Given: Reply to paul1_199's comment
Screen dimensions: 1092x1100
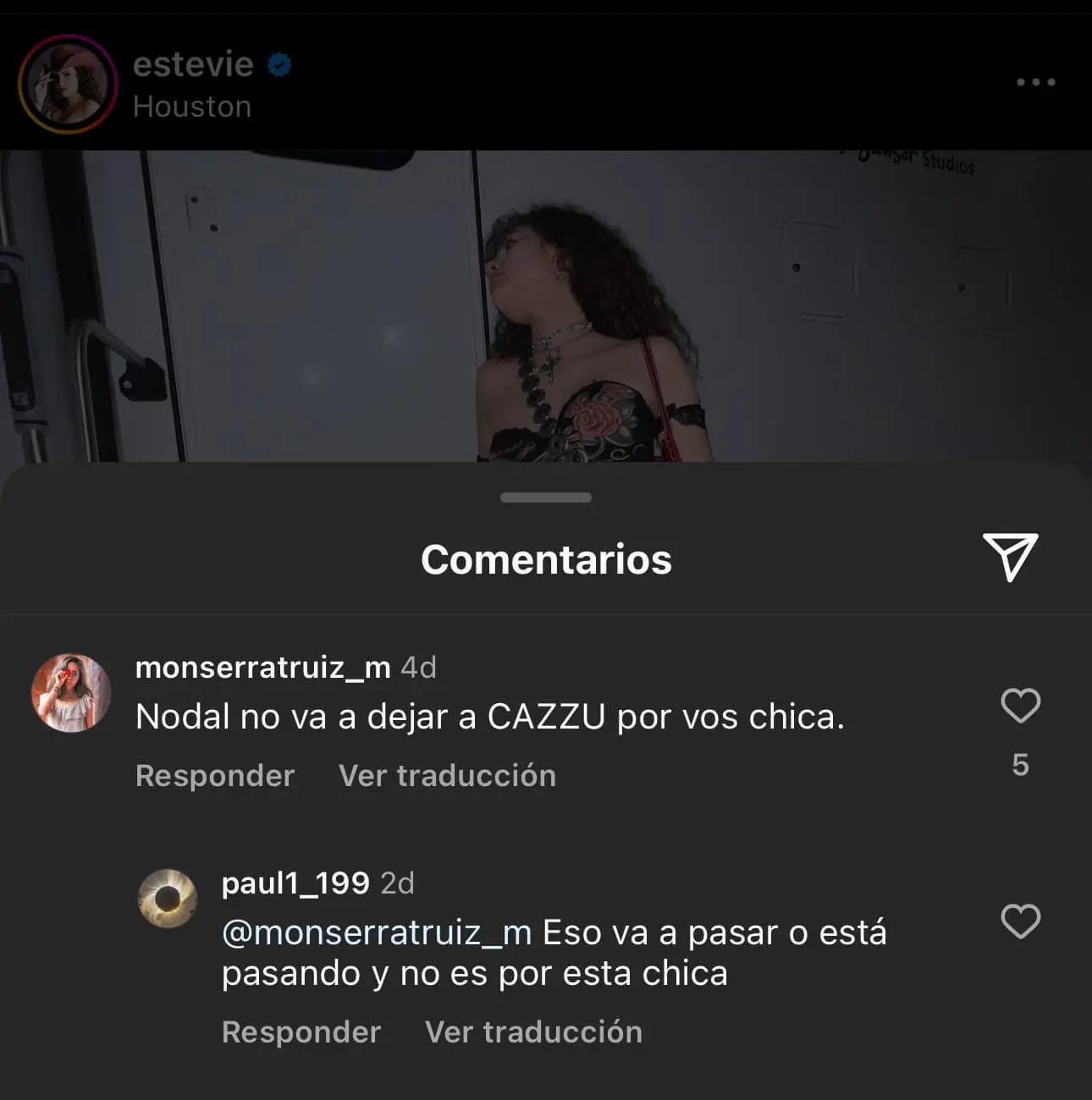Looking at the screenshot, I should (x=301, y=1032).
